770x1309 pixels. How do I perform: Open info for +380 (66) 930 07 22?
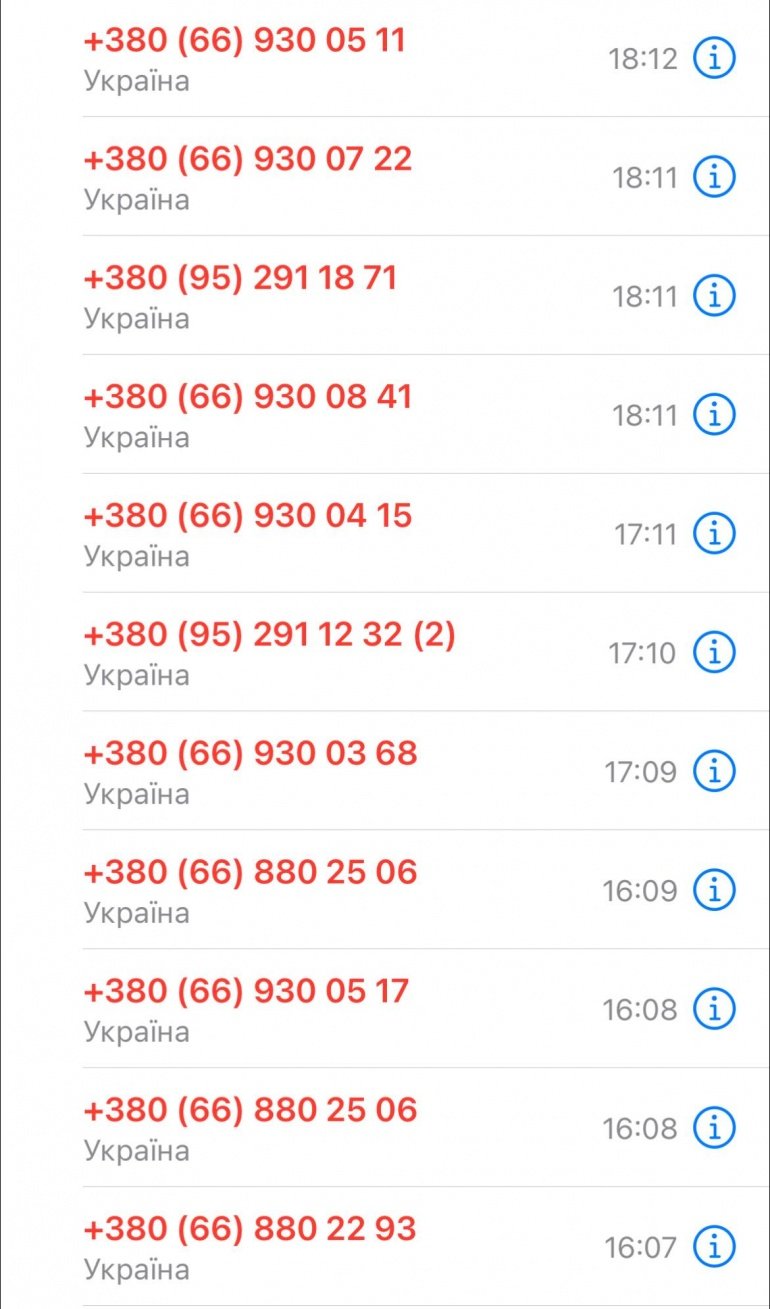click(x=714, y=177)
